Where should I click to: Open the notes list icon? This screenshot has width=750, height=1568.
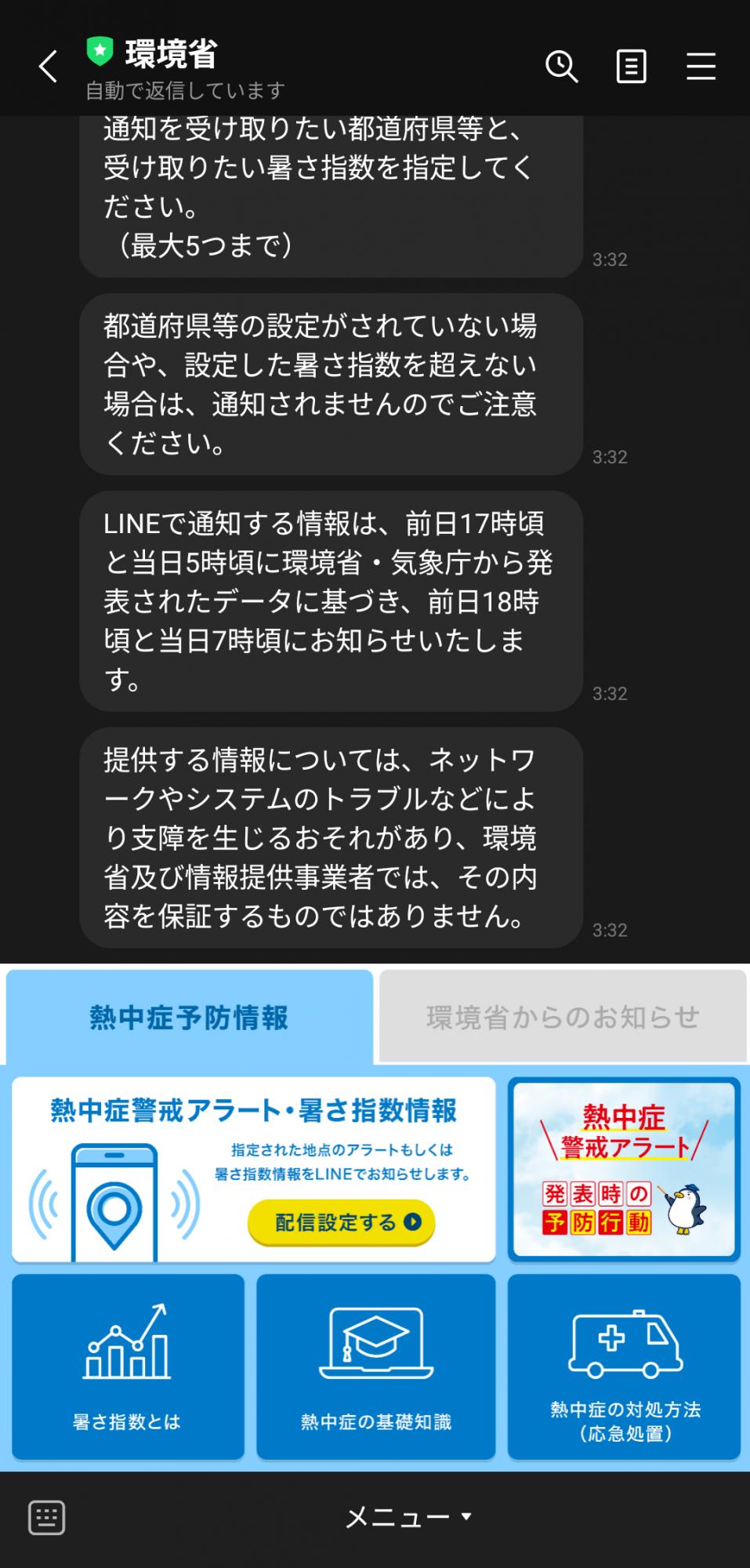tap(631, 67)
